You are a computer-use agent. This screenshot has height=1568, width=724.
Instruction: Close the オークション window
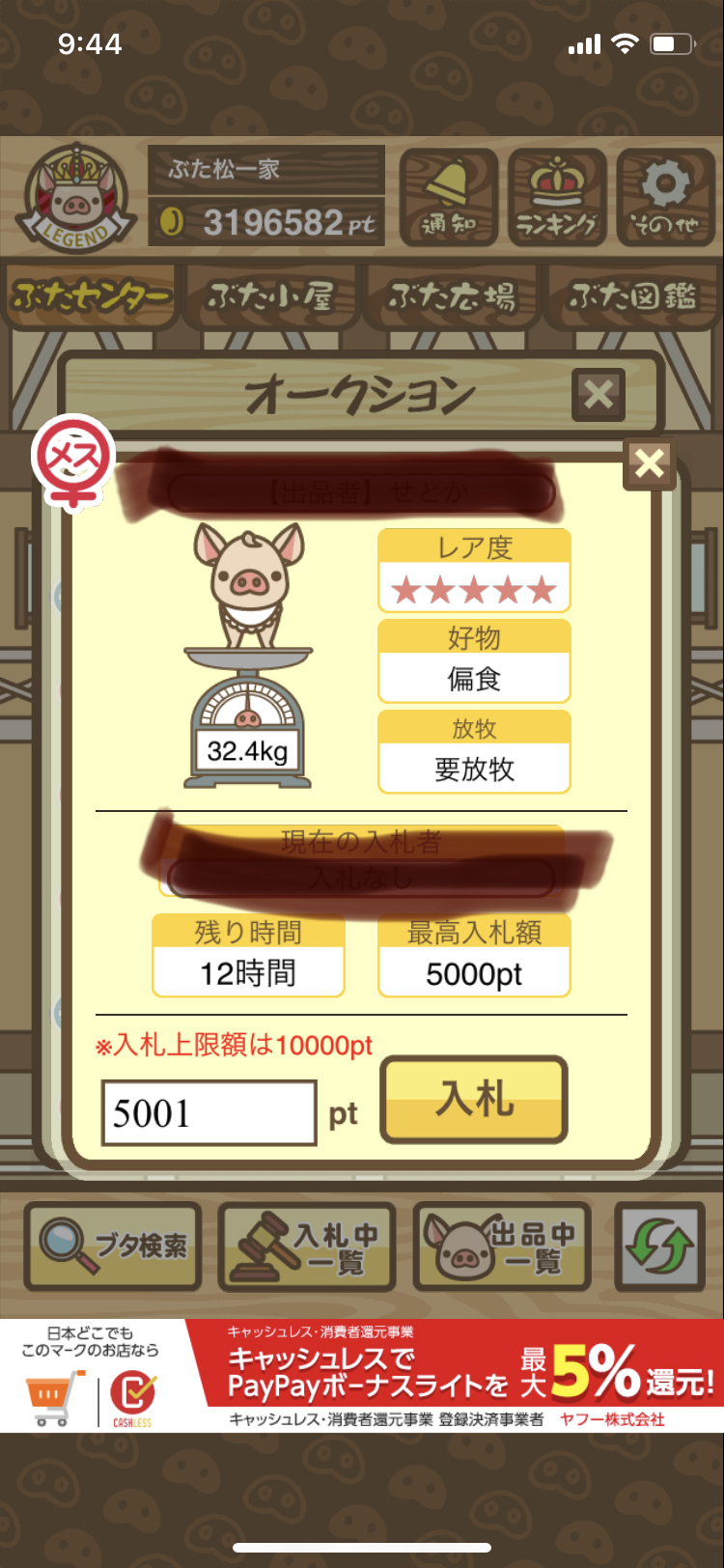pos(599,394)
